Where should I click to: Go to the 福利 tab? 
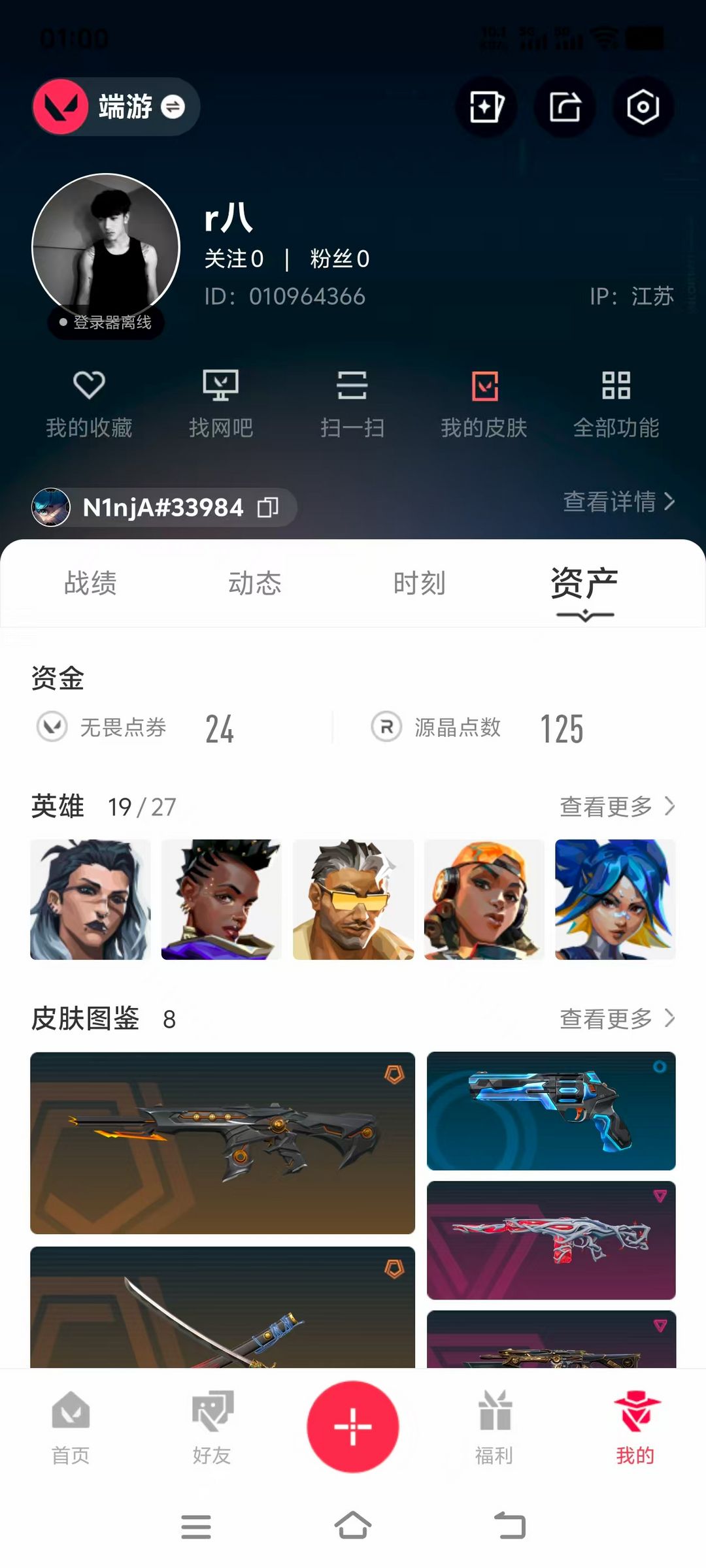494,1428
